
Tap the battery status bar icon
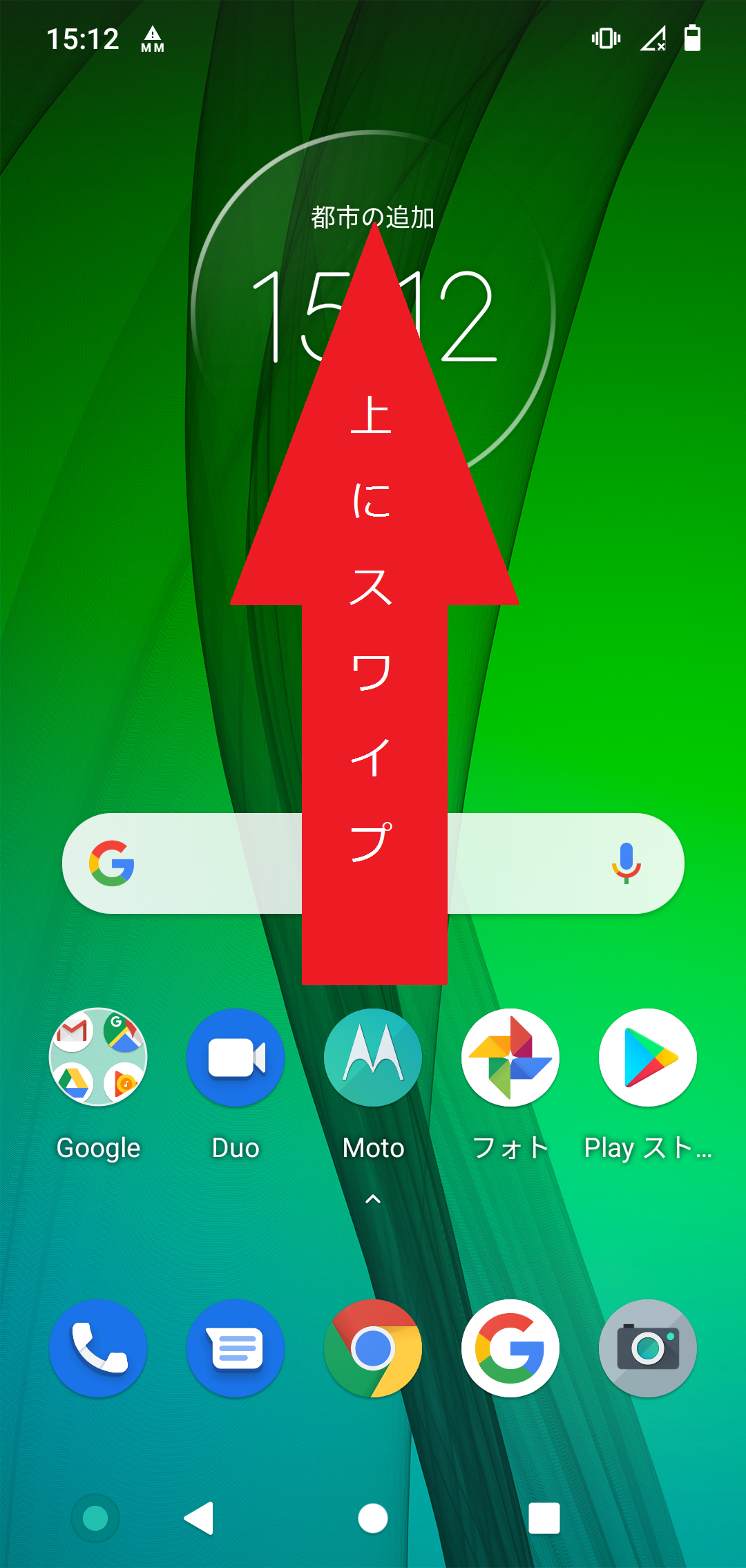(x=694, y=39)
